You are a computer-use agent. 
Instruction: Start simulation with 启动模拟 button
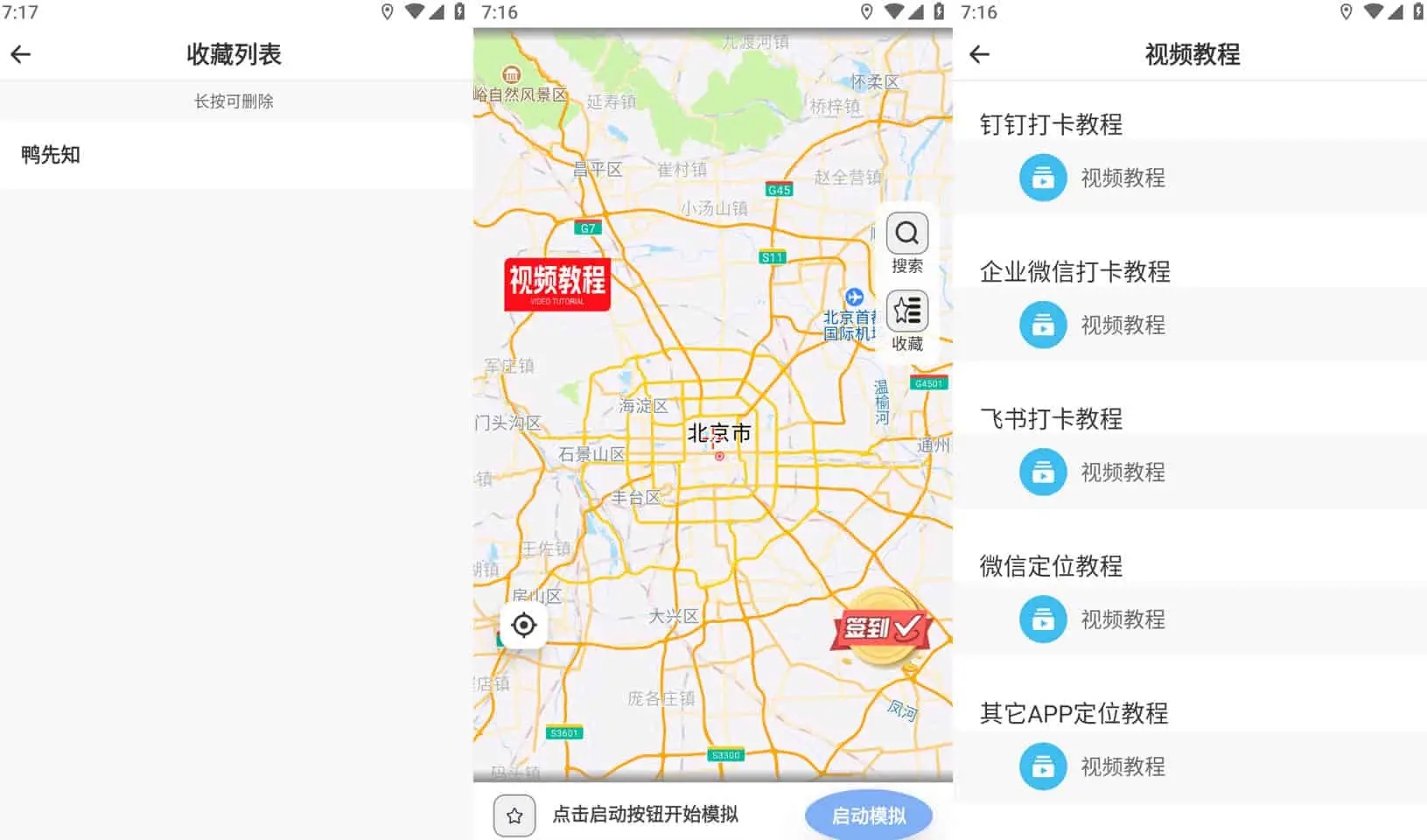(x=868, y=815)
